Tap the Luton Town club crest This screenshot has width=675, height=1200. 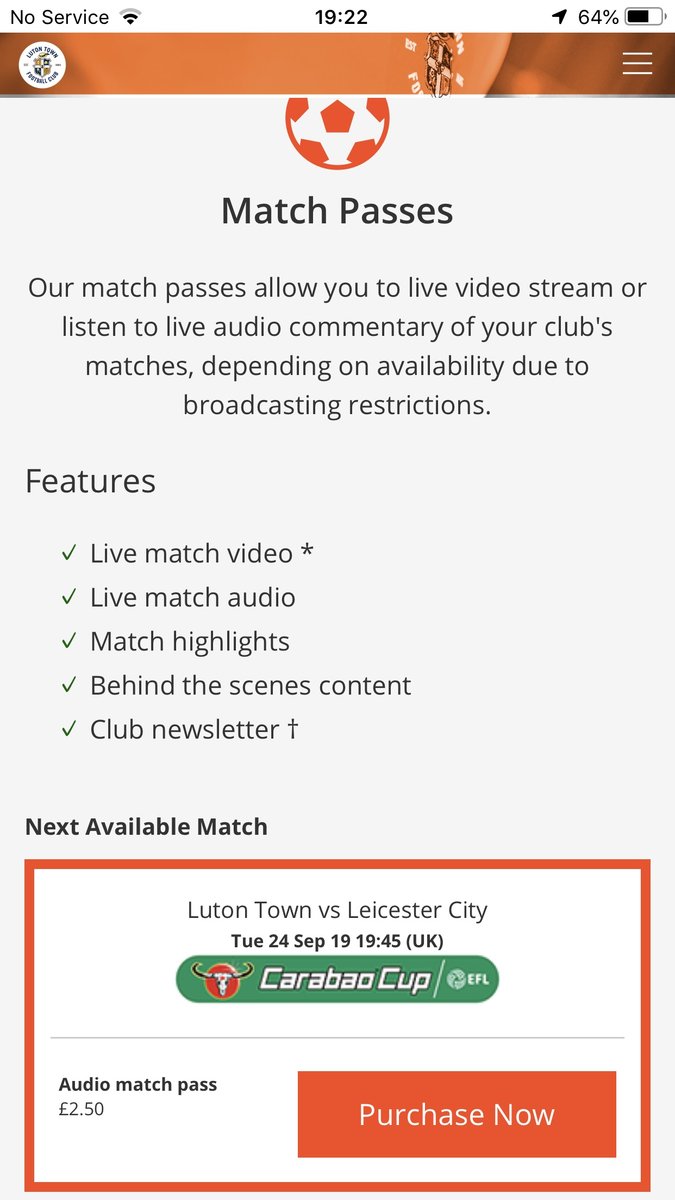(41, 65)
